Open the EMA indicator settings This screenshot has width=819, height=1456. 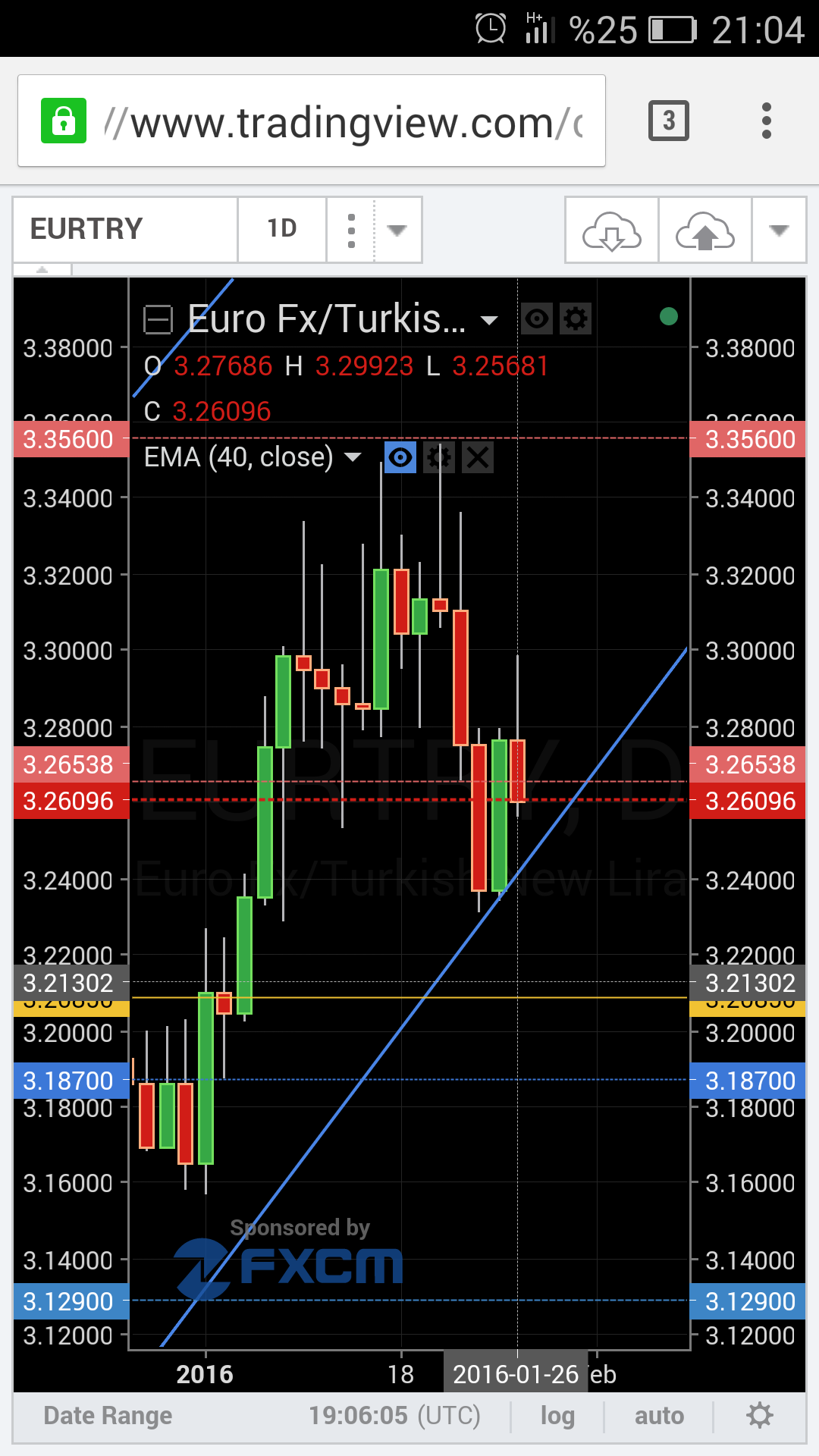(x=439, y=457)
